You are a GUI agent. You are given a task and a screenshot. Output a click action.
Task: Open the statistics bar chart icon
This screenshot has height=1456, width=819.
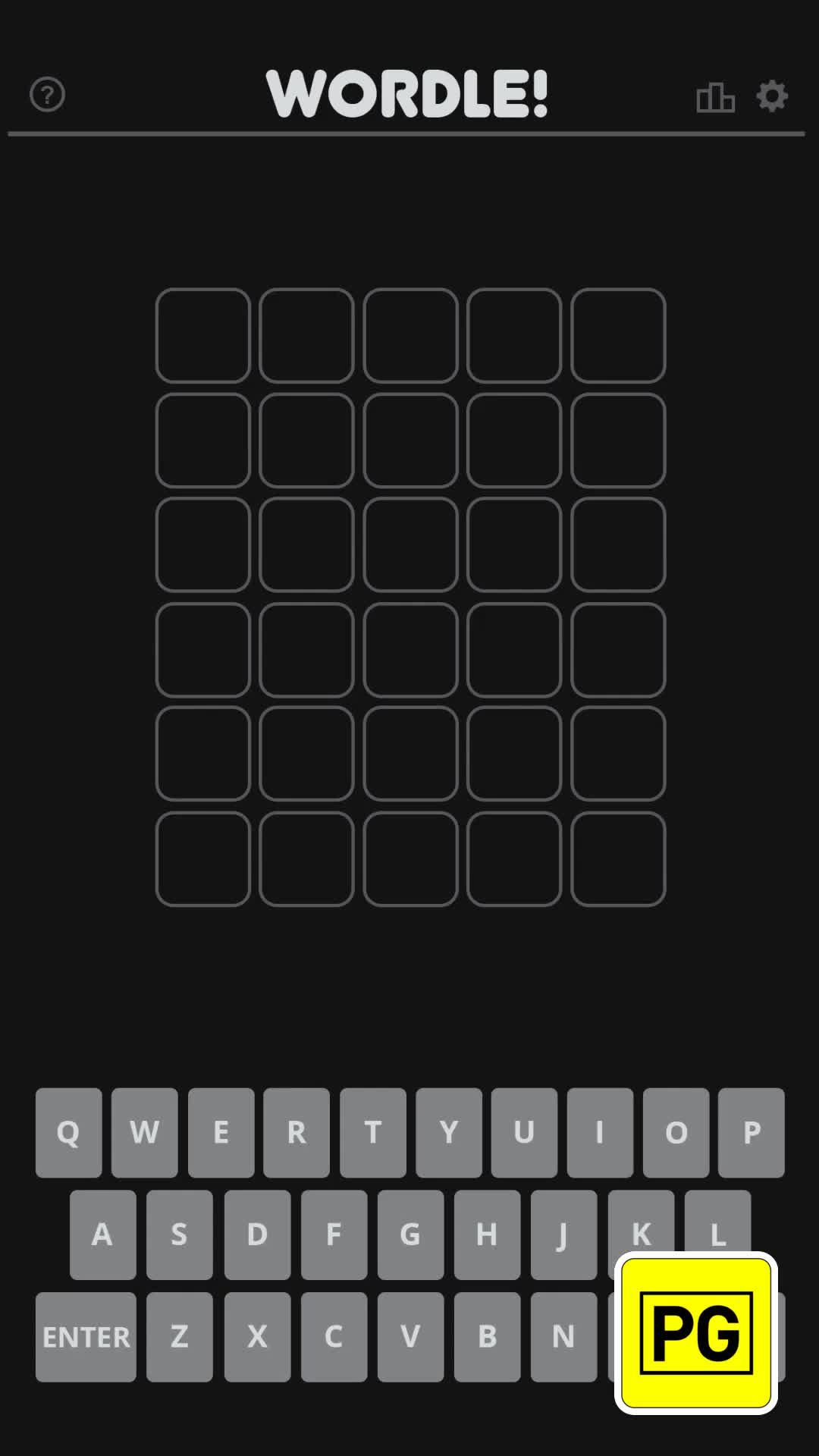pyautogui.click(x=716, y=97)
